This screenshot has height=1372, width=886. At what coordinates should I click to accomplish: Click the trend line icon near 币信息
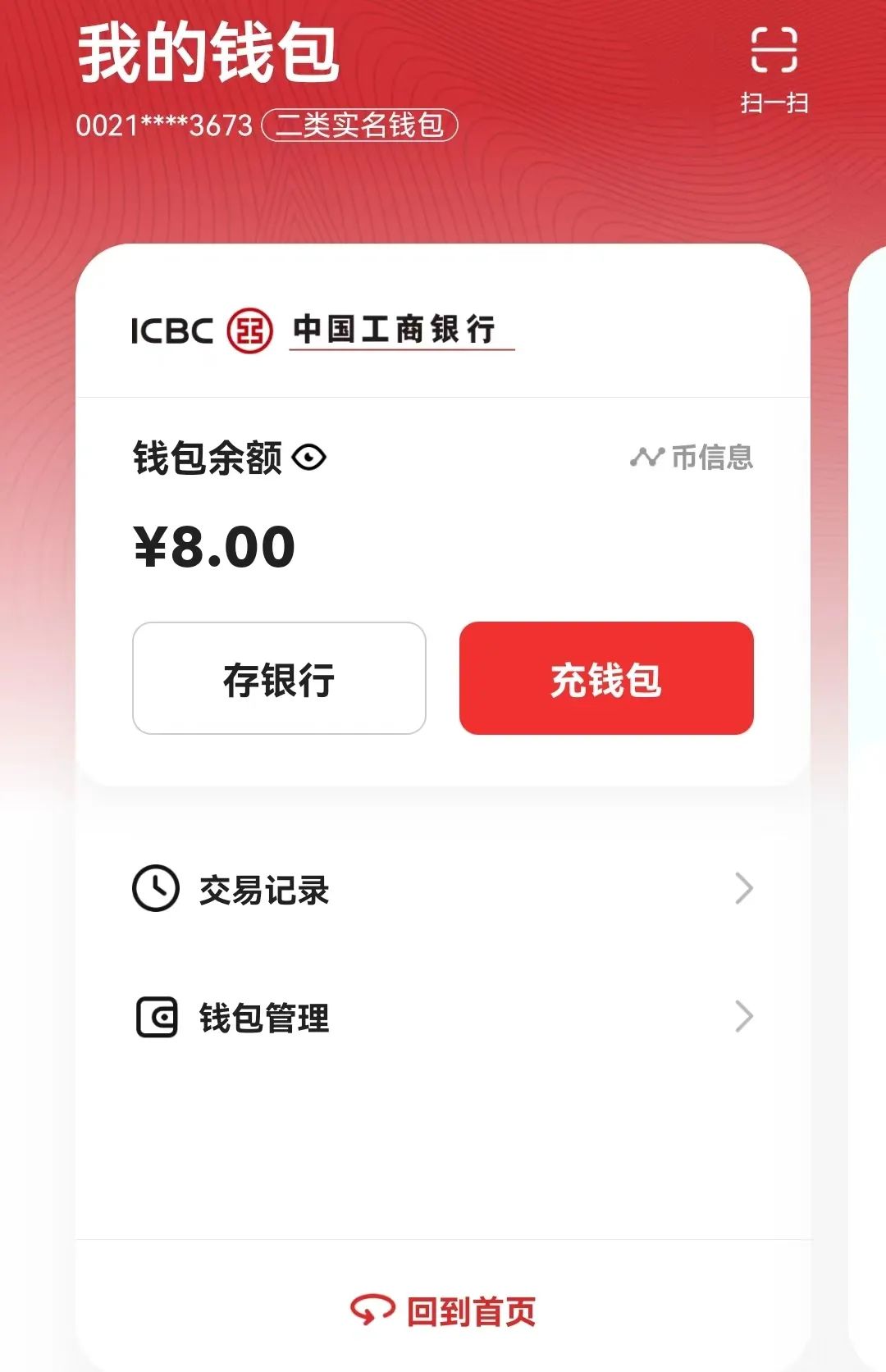click(647, 458)
